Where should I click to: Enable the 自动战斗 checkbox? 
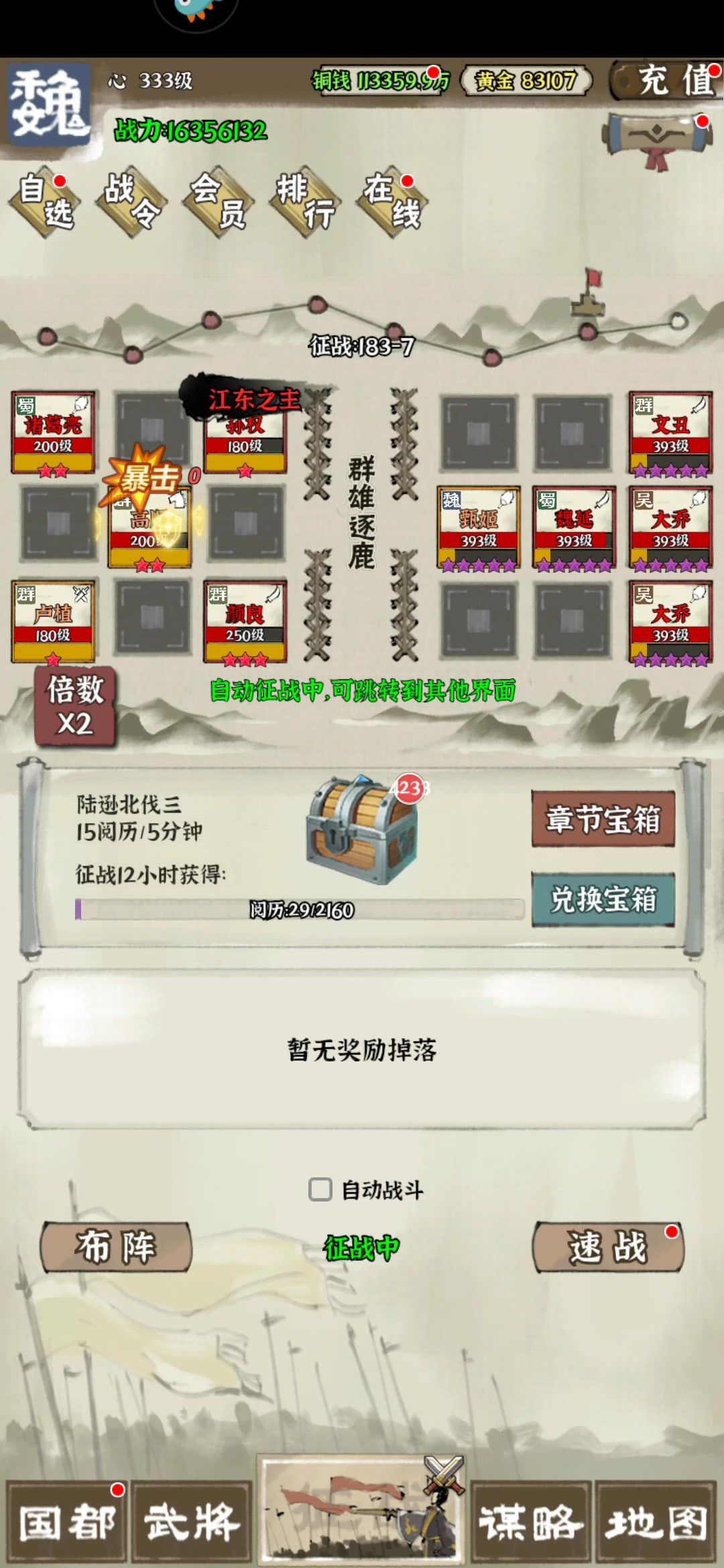320,1189
